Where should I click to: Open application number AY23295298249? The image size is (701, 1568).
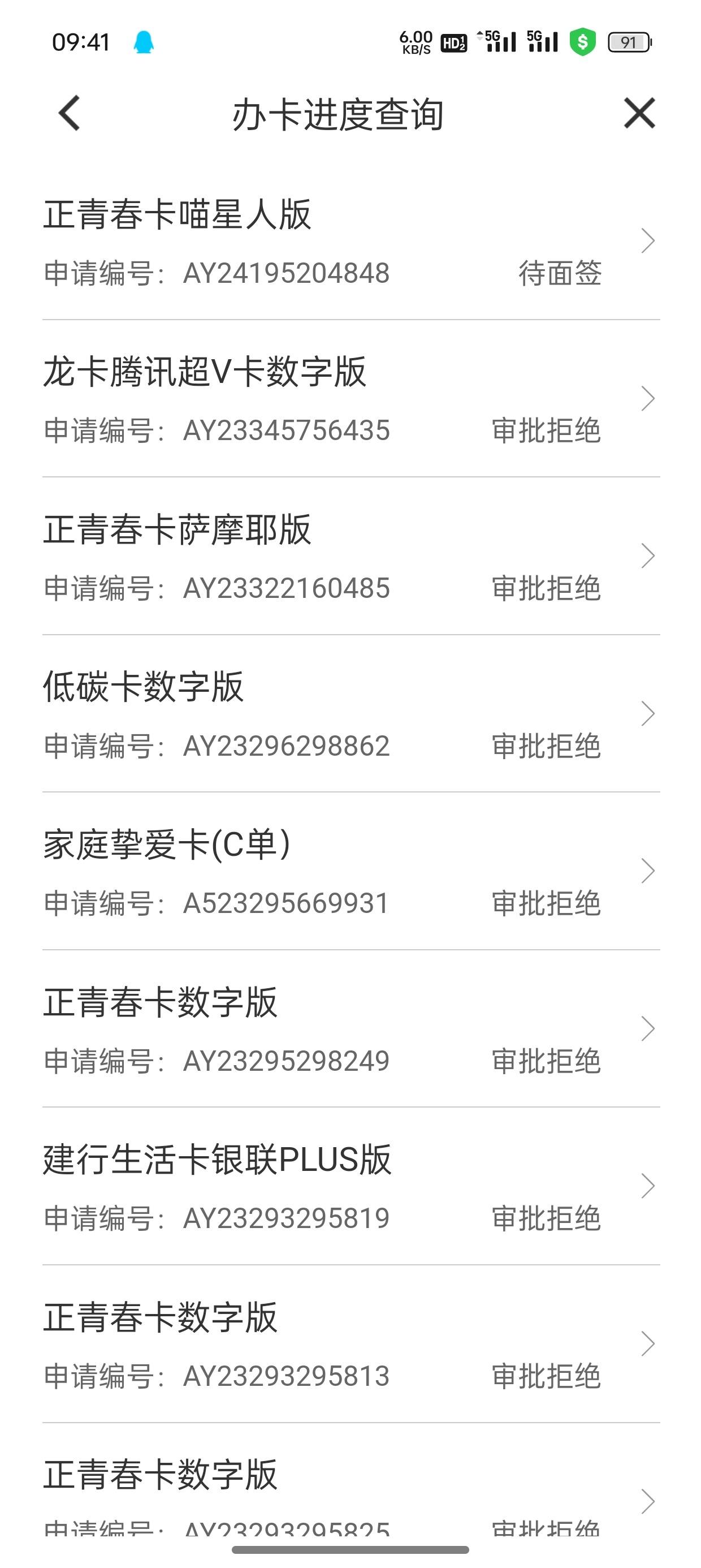pos(351,1029)
